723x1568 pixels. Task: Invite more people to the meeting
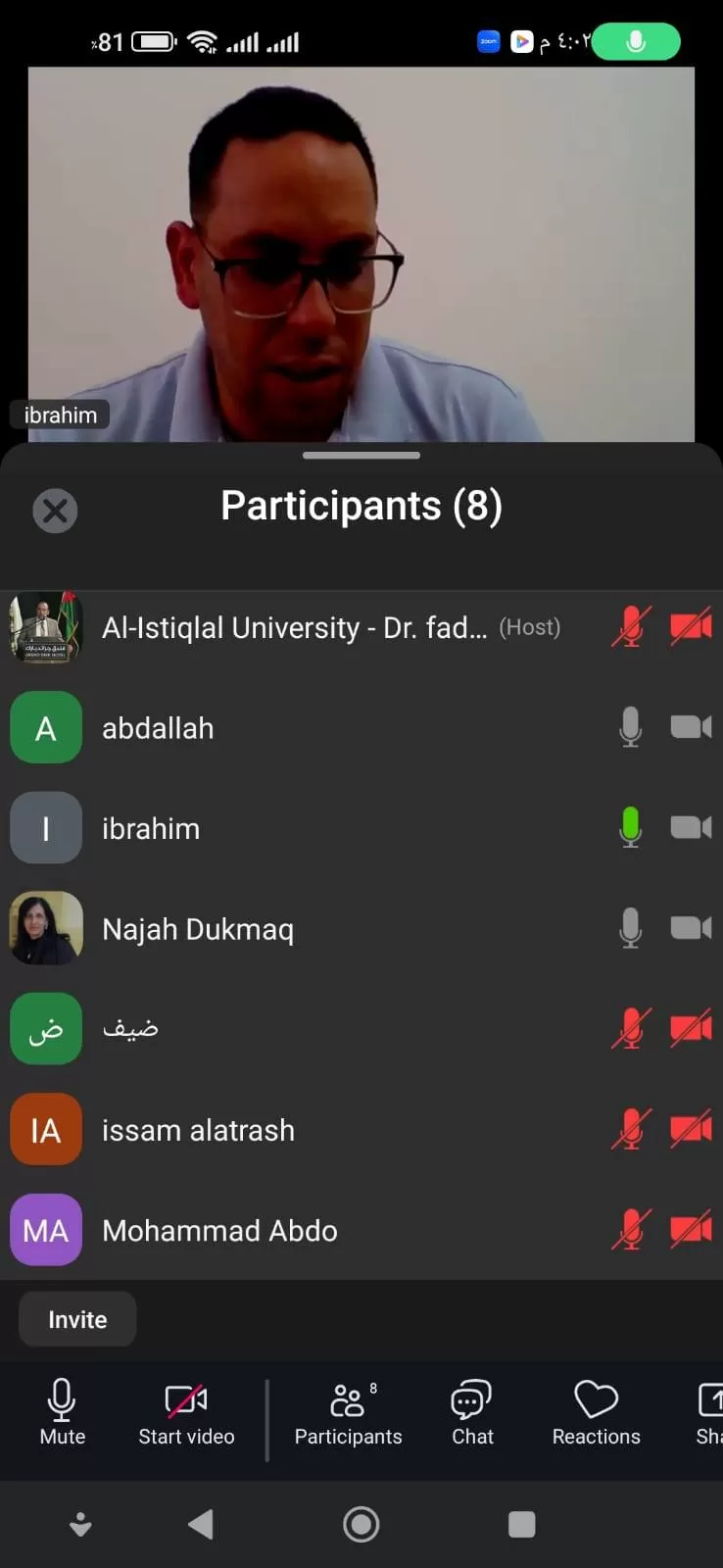point(77,1319)
